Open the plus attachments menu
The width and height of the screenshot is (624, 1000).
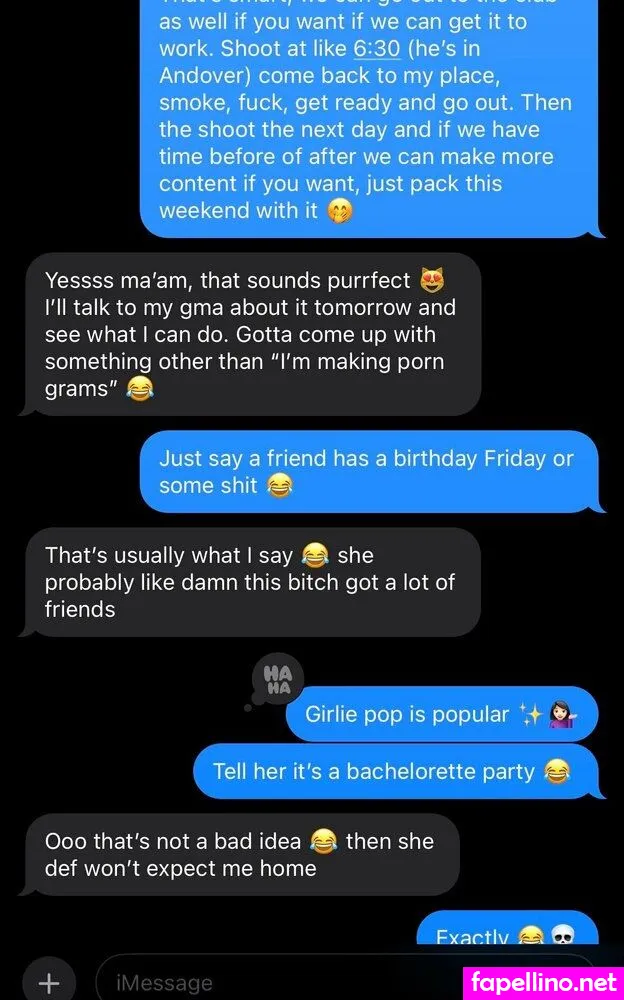[48, 982]
